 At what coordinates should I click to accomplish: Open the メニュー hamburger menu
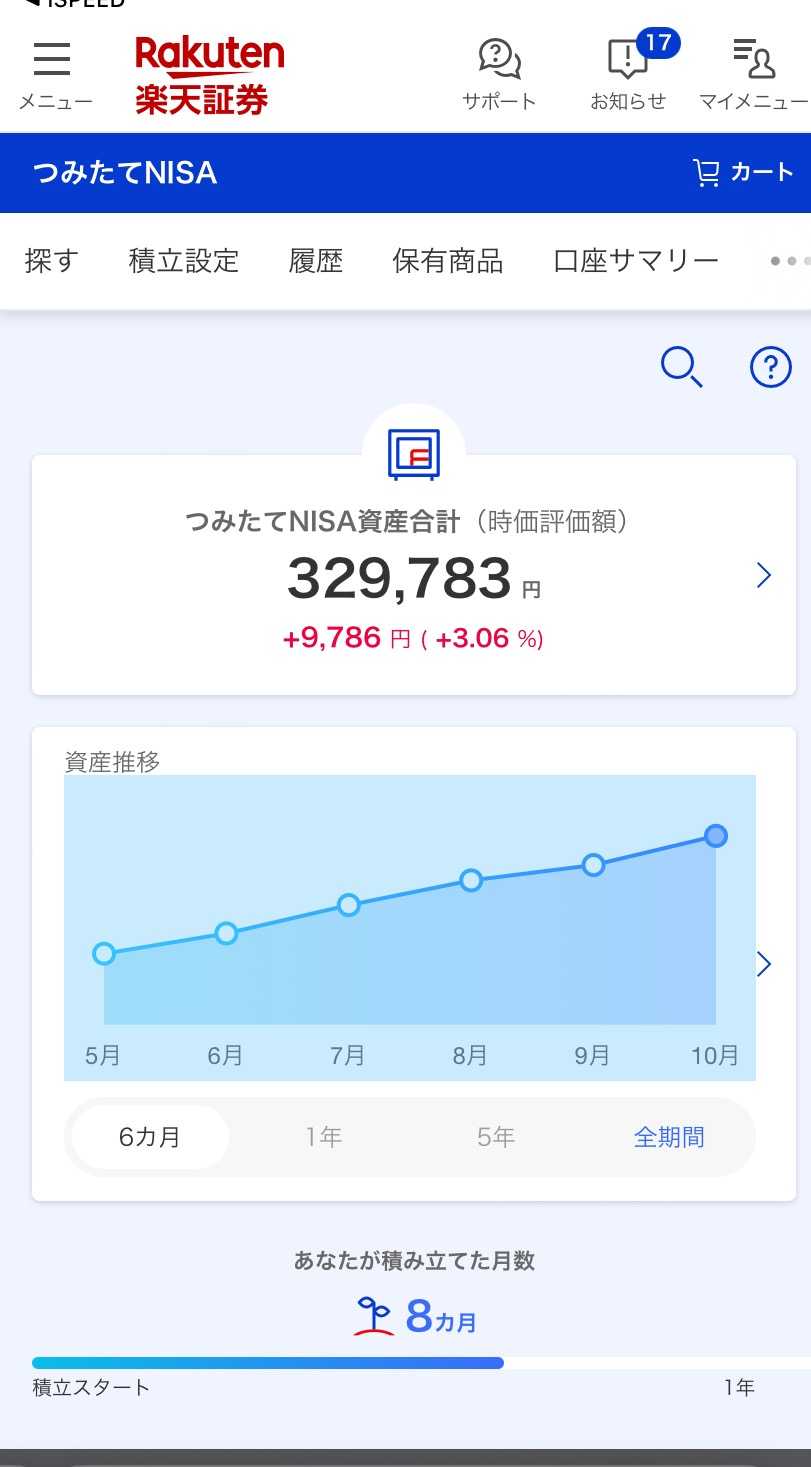tap(53, 74)
